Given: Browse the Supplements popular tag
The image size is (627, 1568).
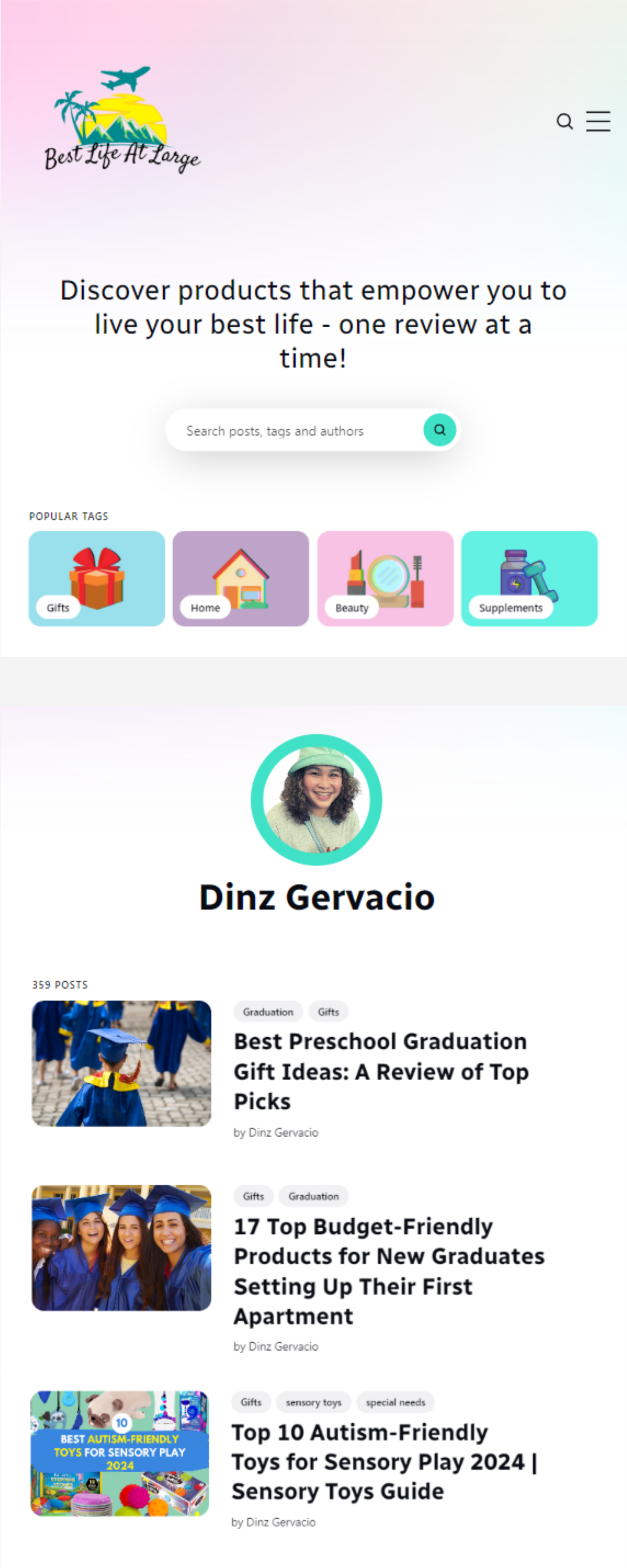Looking at the screenshot, I should [529, 578].
